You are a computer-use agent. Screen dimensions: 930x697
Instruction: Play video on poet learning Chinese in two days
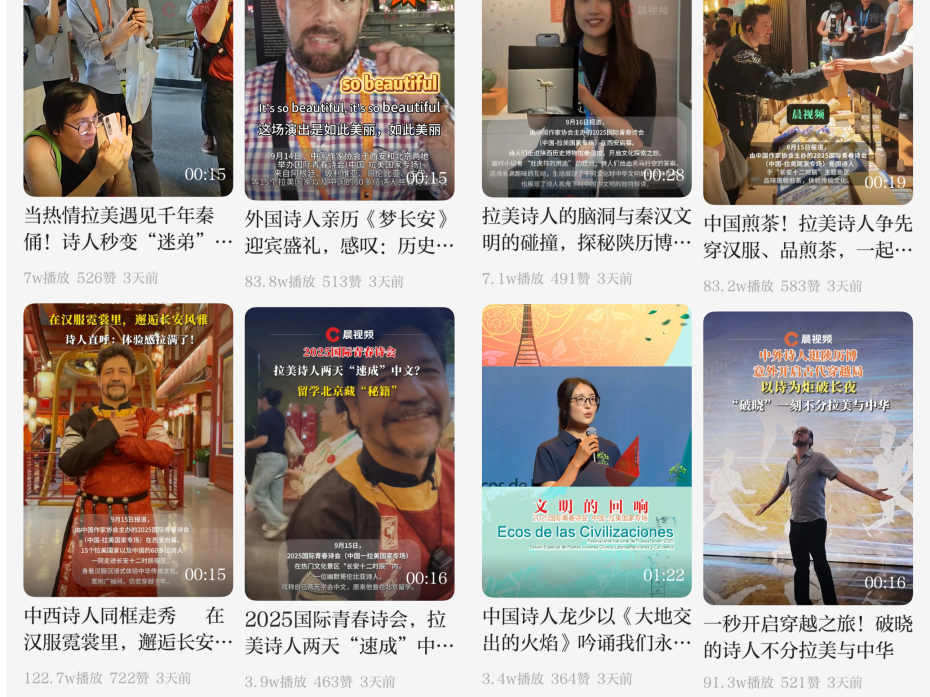(349, 452)
